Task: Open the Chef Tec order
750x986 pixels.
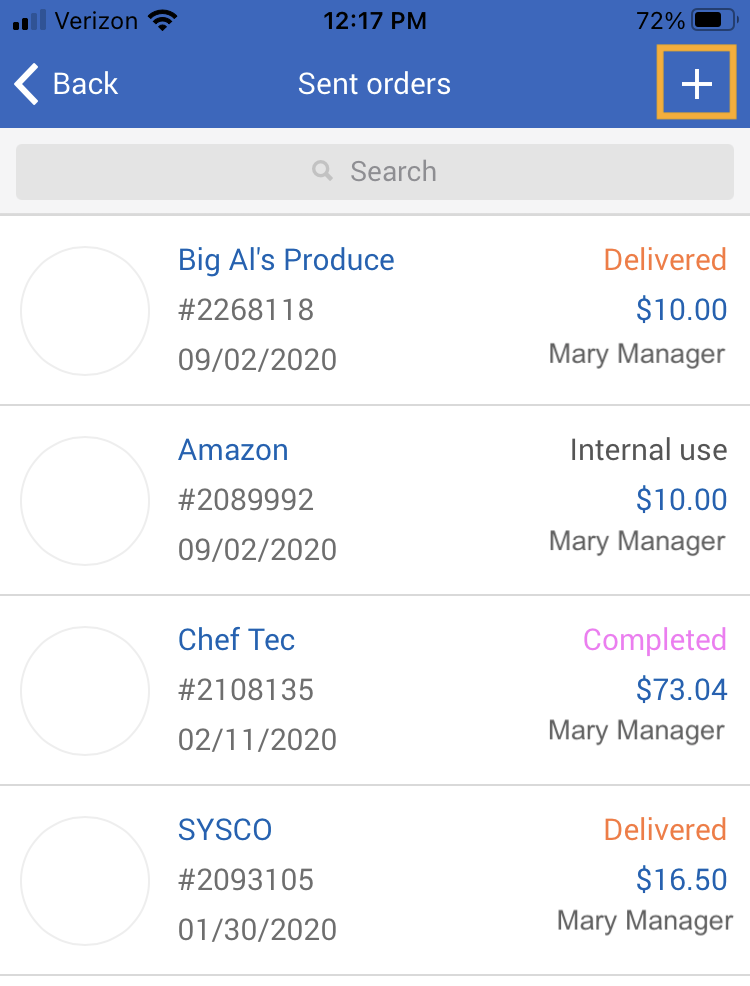Action: (x=236, y=640)
